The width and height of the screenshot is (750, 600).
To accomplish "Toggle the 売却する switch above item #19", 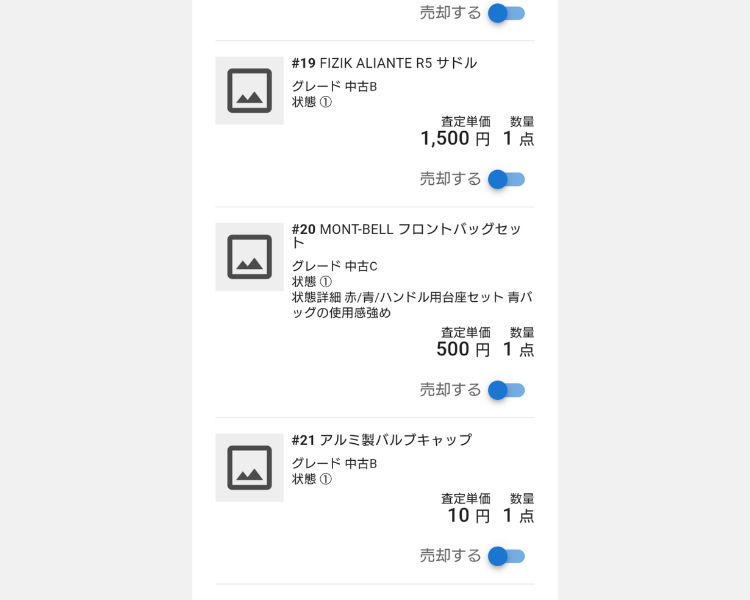I will point(506,14).
